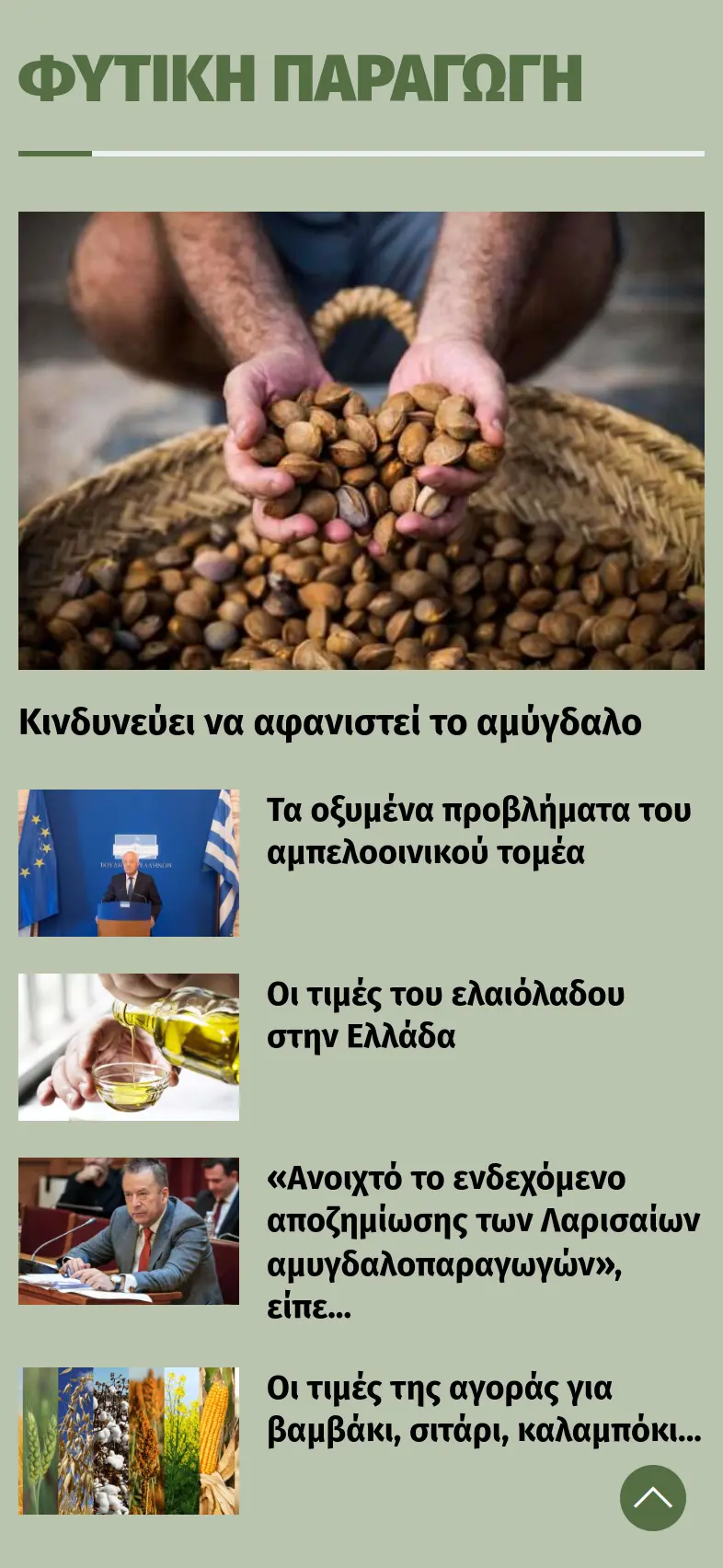Read the cotton, wheat, corn prices article
Viewport: 723px width, 1568px height.
pos(482,1409)
